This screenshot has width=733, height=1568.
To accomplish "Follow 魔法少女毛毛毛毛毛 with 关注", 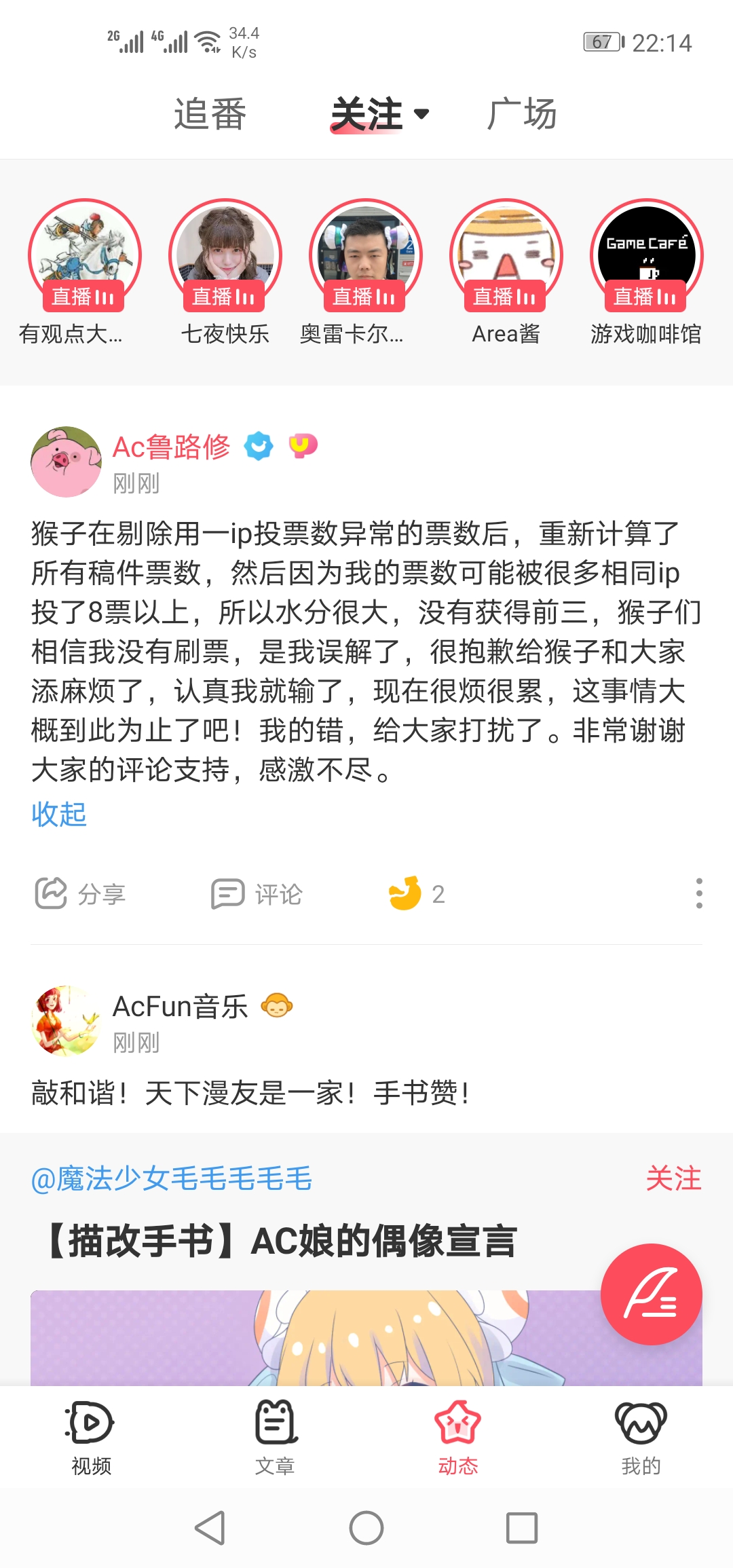I will pos(673,1178).
